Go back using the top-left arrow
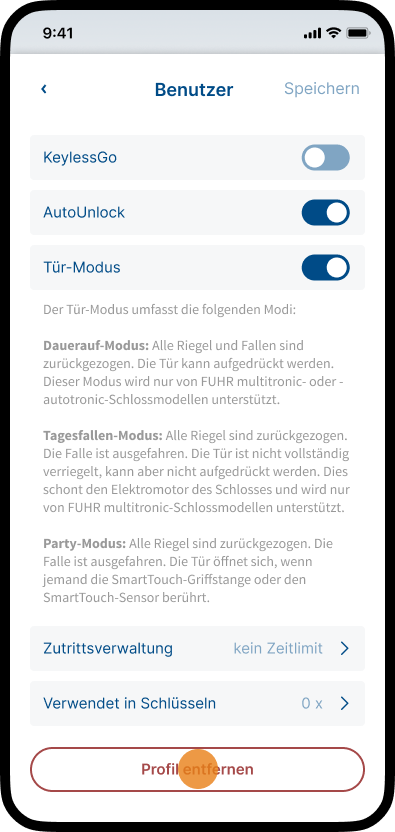Viewport: 395px width, 832px height. 44,89
